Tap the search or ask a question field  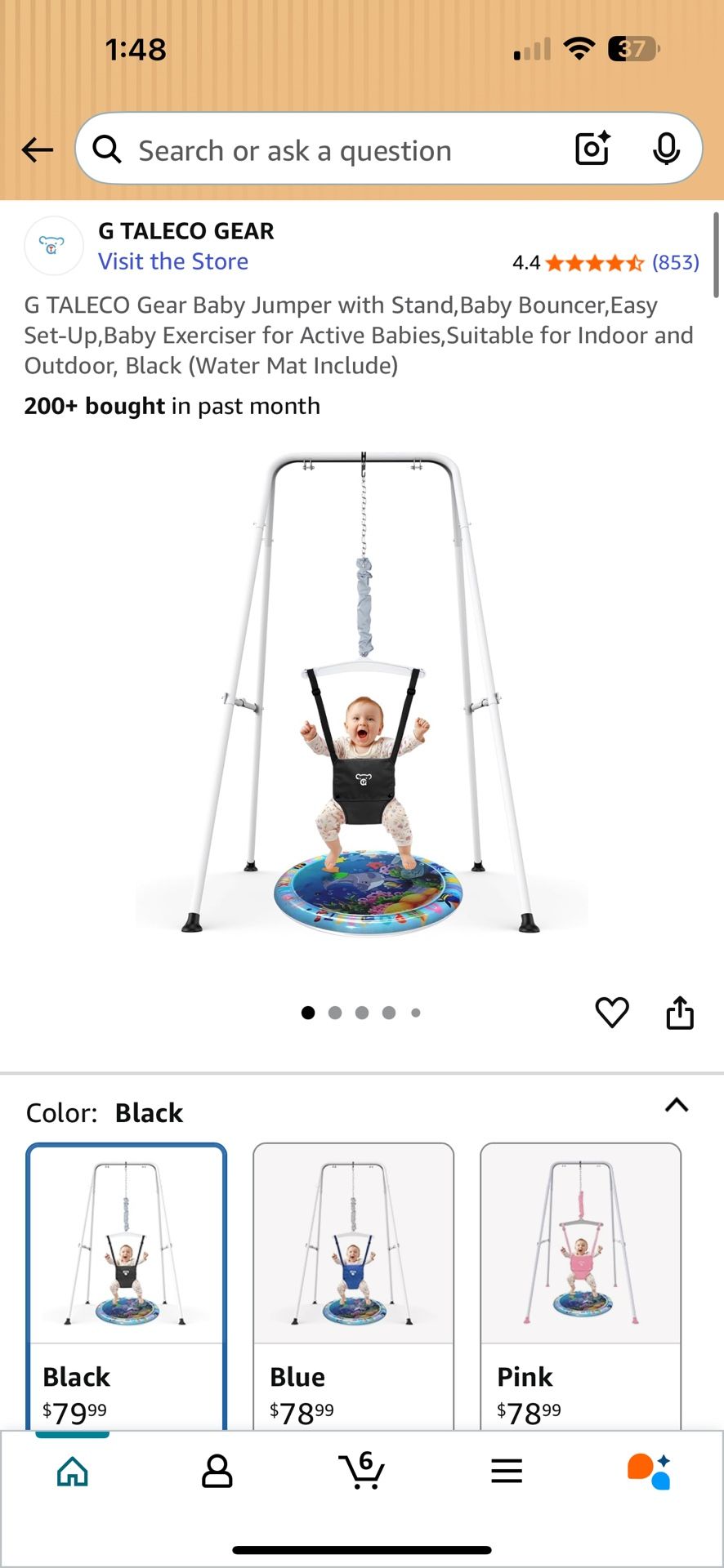pyautogui.click(x=327, y=150)
